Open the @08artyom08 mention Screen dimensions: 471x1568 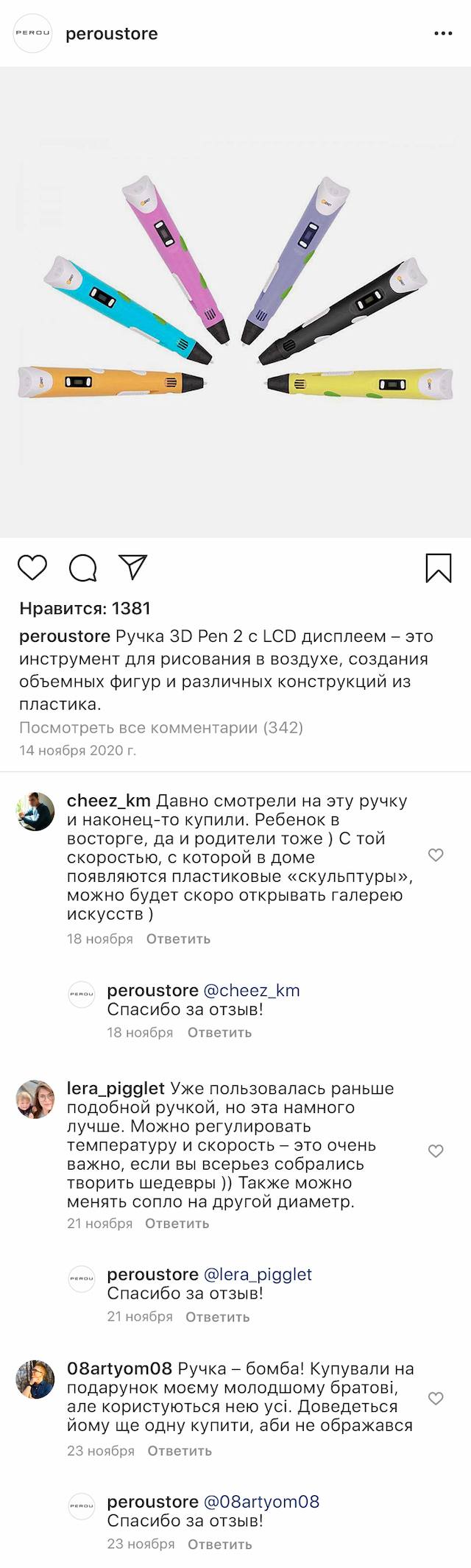[261, 1502]
